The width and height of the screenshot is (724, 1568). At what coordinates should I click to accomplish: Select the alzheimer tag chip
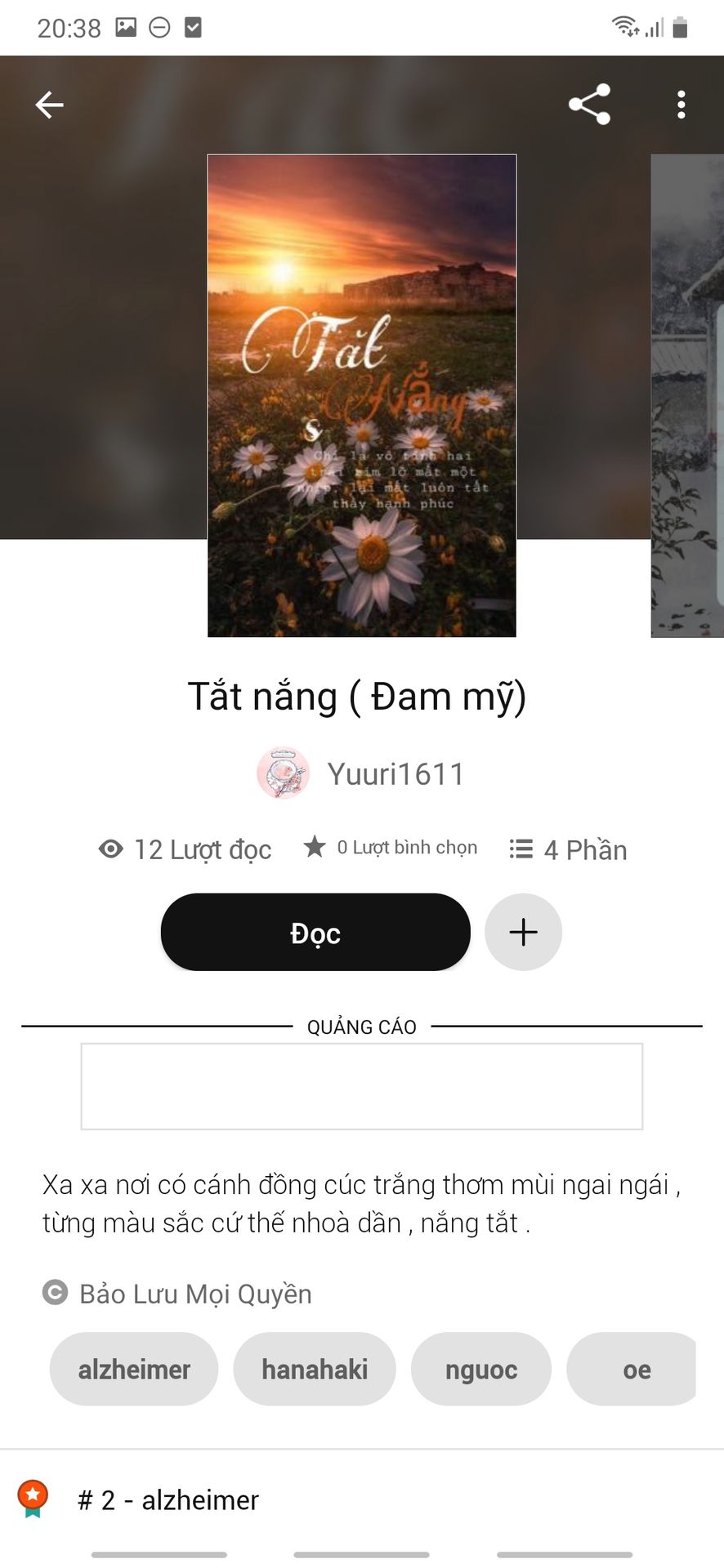pos(134,1370)
